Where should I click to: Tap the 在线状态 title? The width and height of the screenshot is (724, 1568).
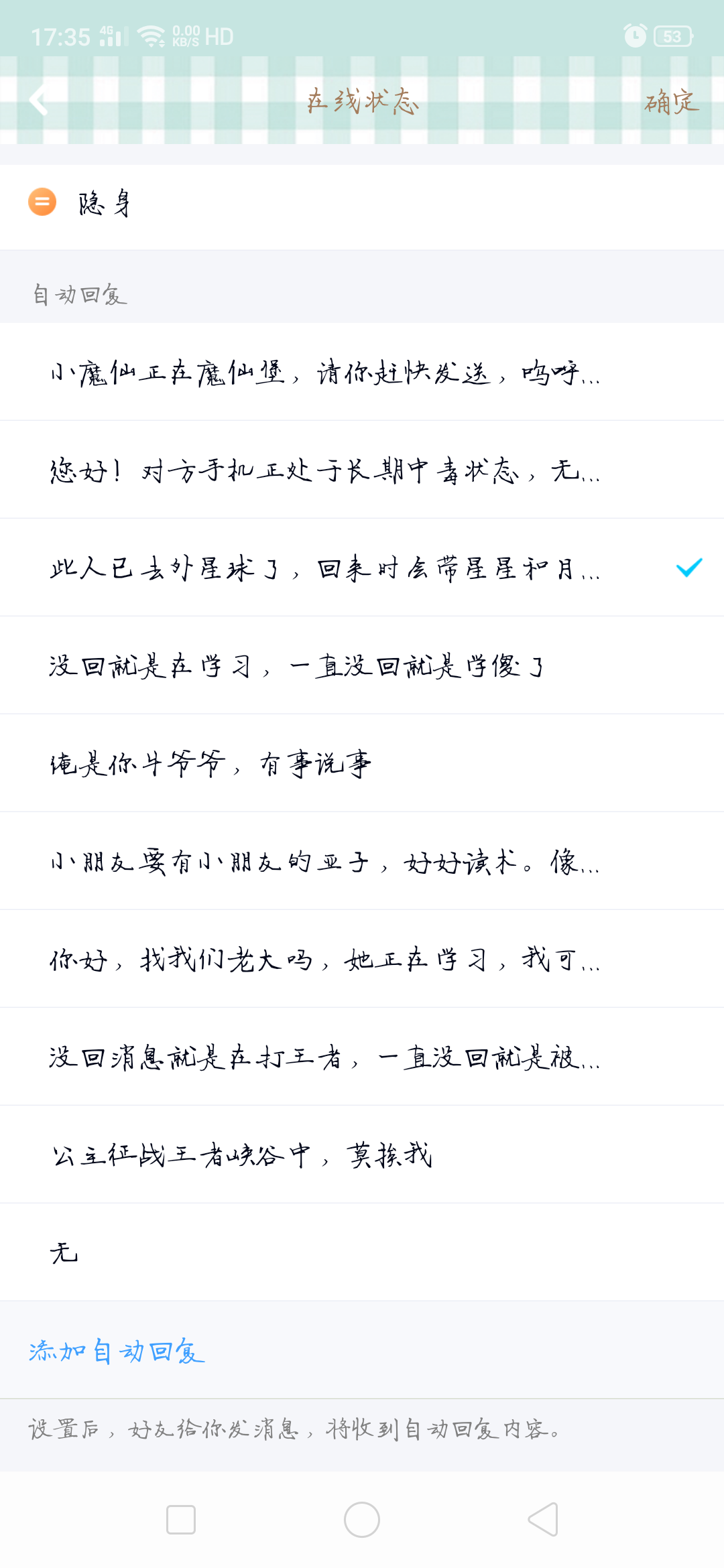click(363, 102)
